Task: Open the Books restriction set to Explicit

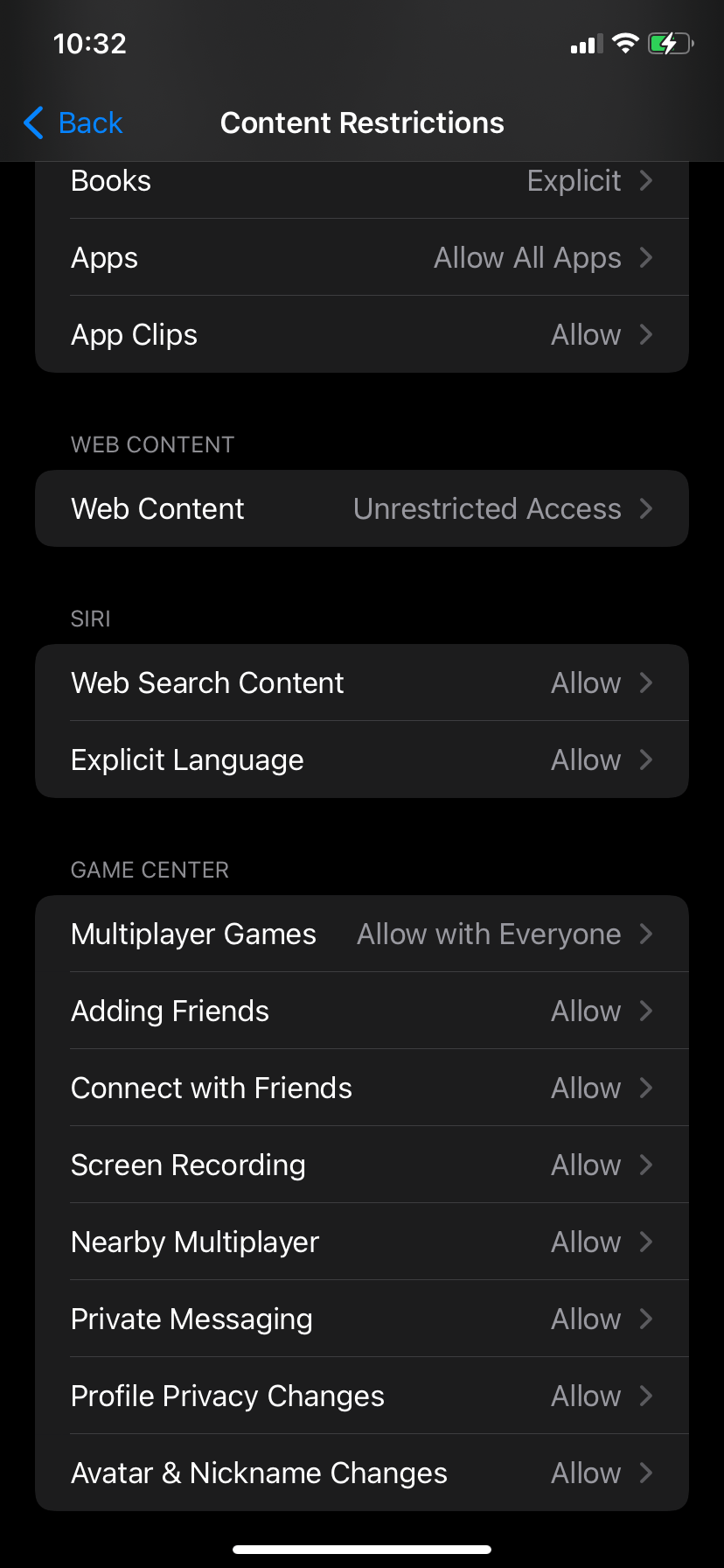Action: (362, 181)
